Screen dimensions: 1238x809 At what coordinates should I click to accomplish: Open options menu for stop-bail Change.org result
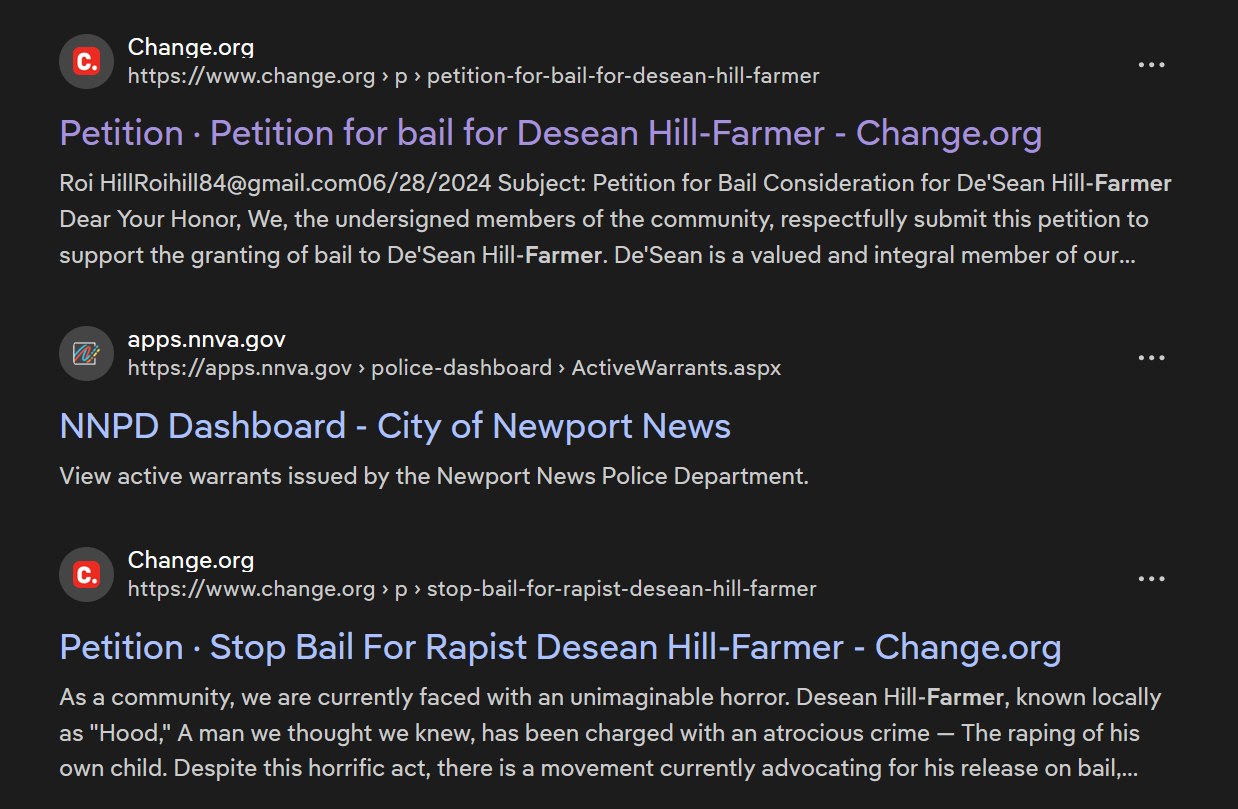pyautogui.click(x=1151, y=579)
